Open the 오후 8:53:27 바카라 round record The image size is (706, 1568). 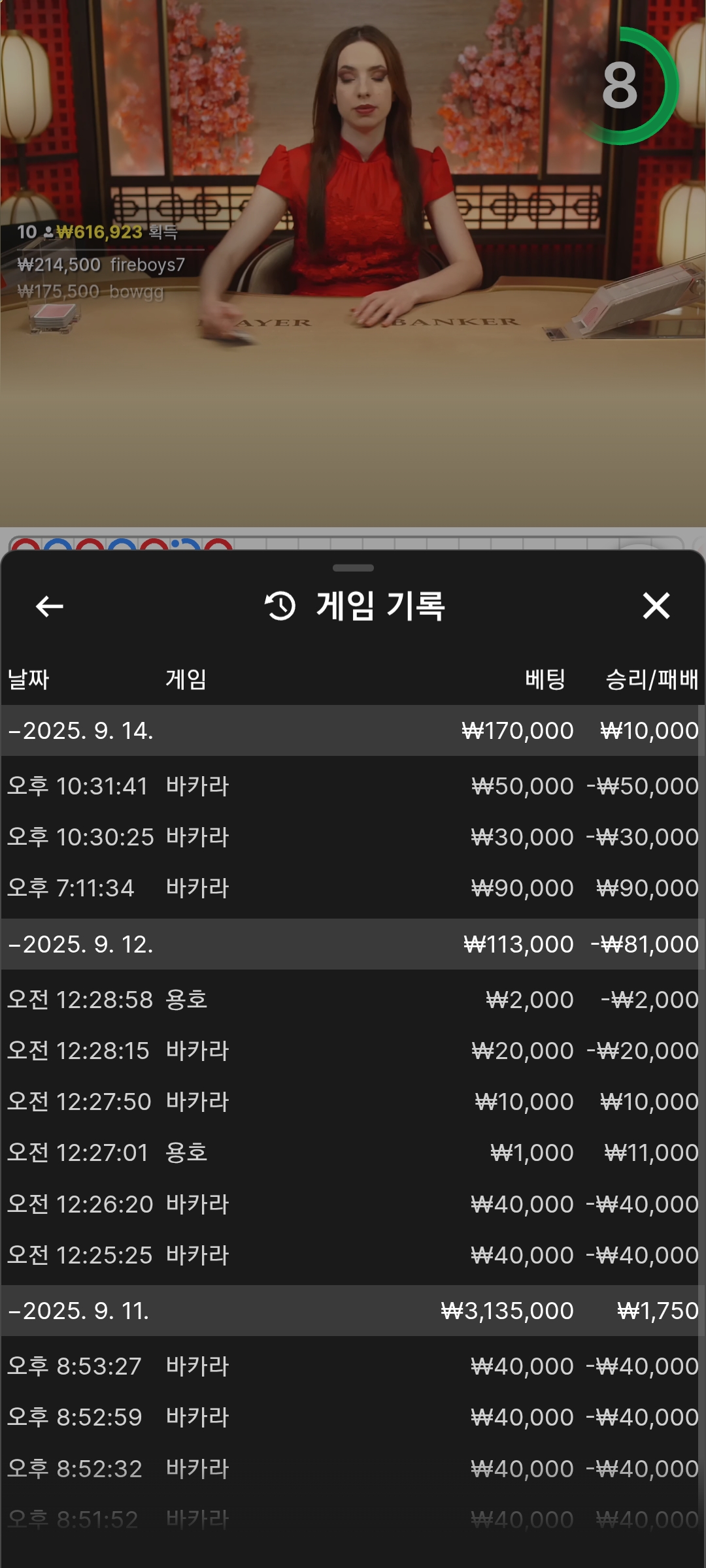(x=353, y=1366)
